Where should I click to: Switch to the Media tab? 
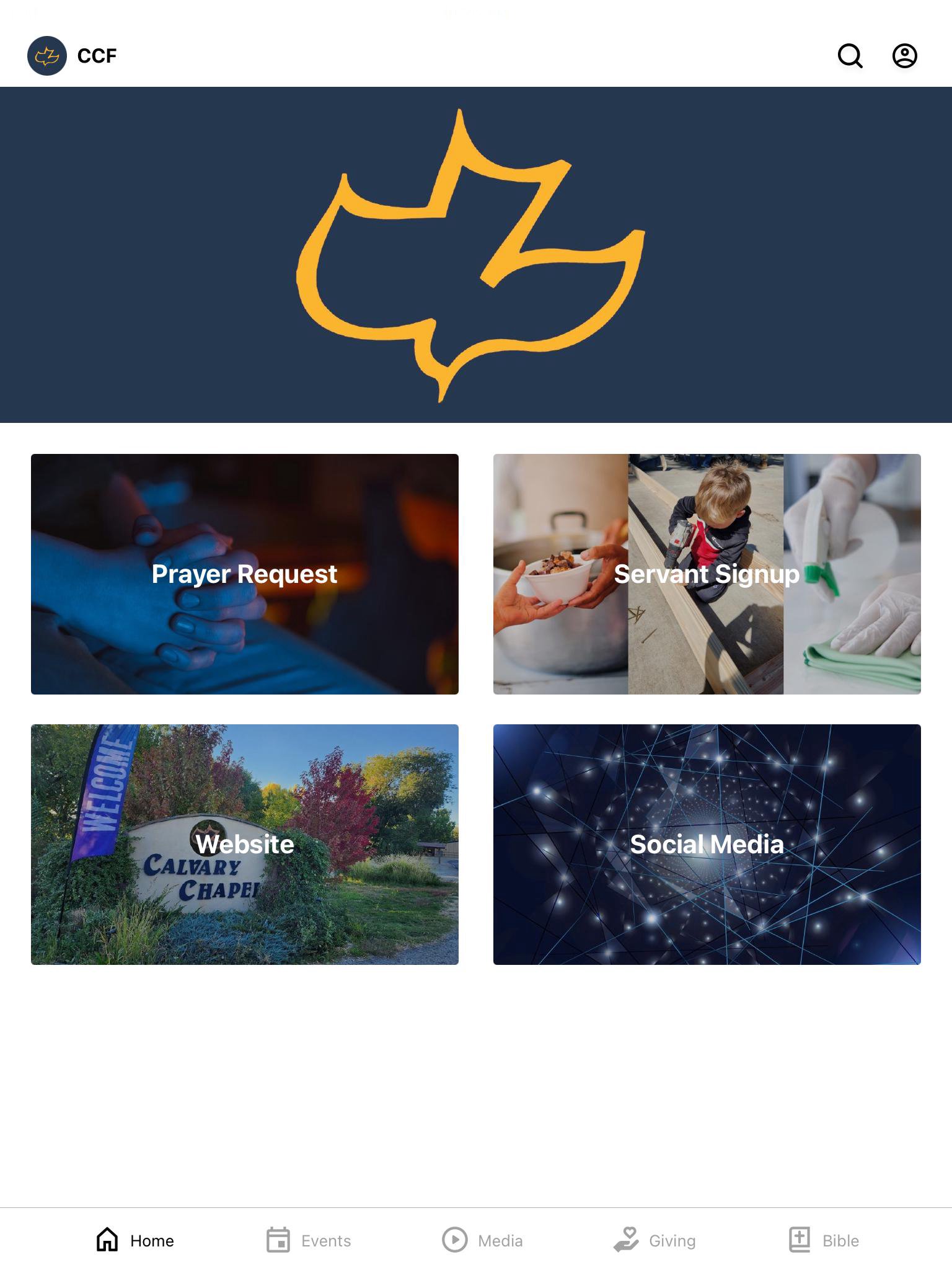482,1240
